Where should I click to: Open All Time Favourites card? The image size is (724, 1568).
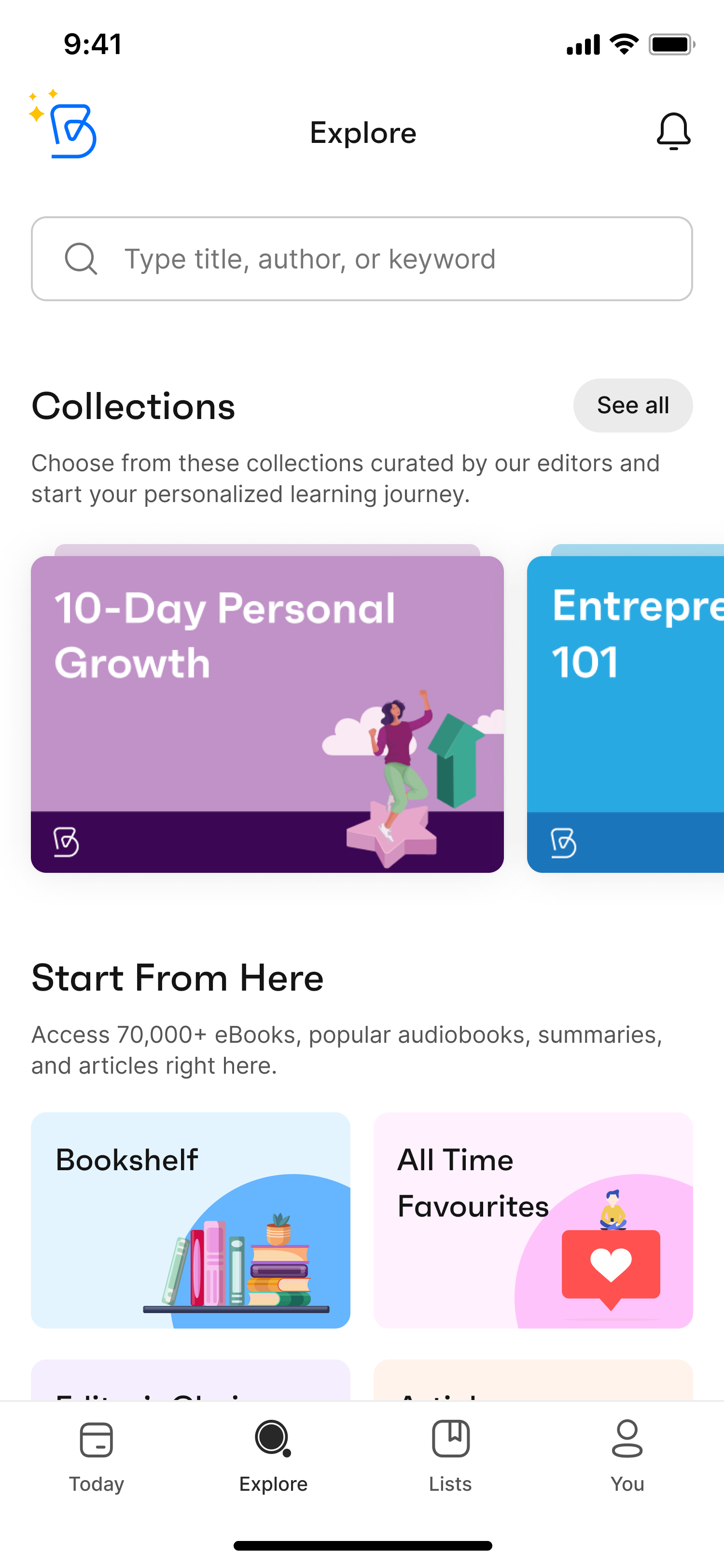coord(533,1220)
